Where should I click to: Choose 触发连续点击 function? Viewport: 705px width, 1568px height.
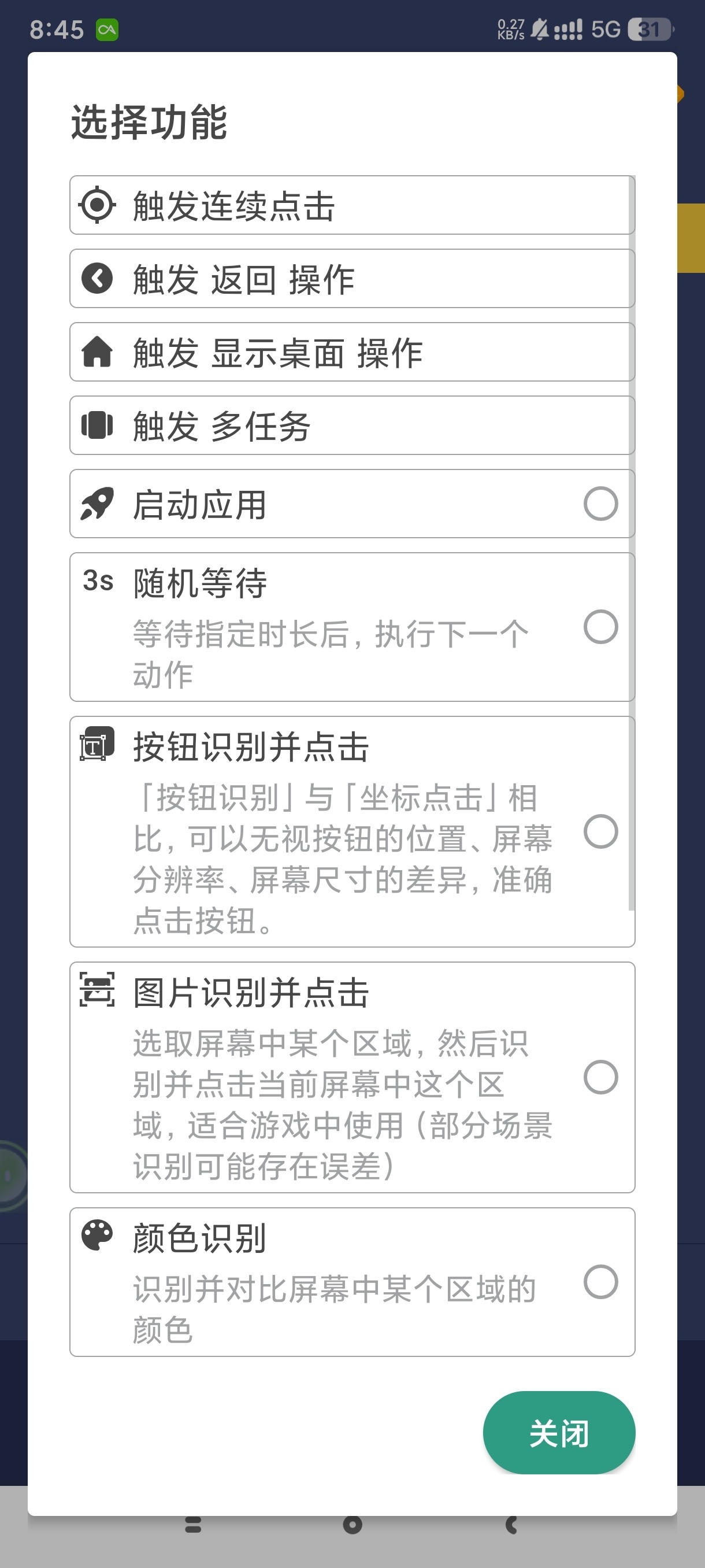pos(351,205)
